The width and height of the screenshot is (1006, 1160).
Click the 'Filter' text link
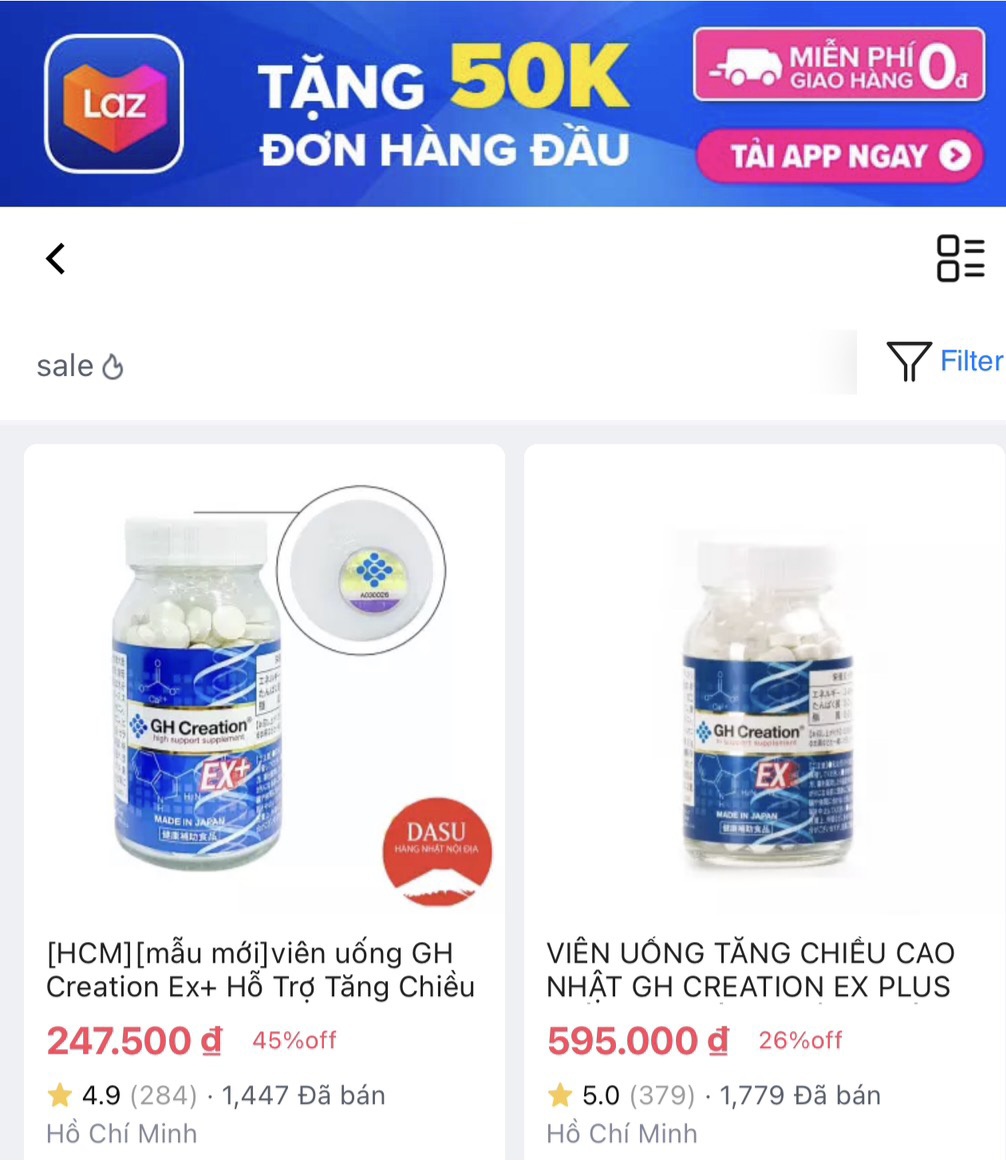tap(972, 362)
